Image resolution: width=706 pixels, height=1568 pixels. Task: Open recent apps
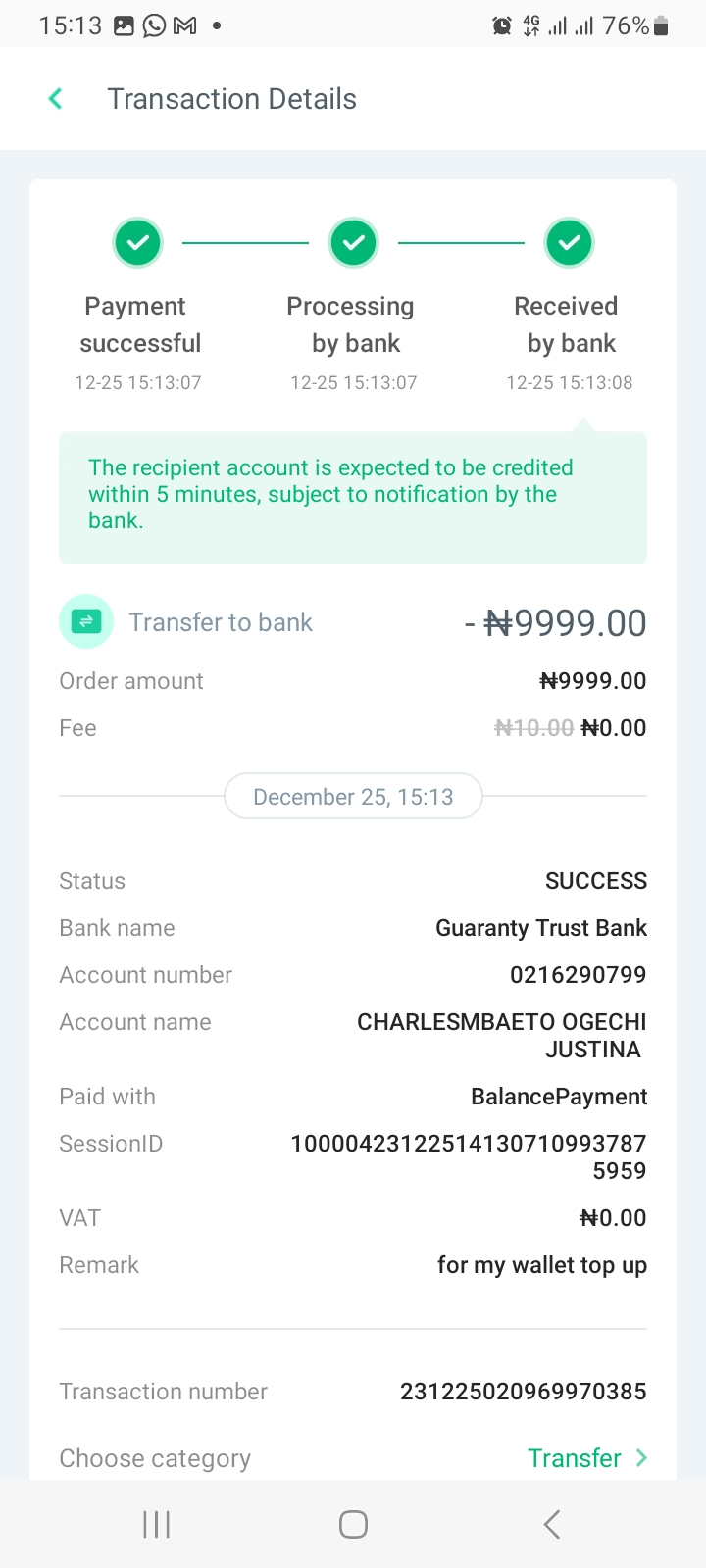pos(157,1524)
